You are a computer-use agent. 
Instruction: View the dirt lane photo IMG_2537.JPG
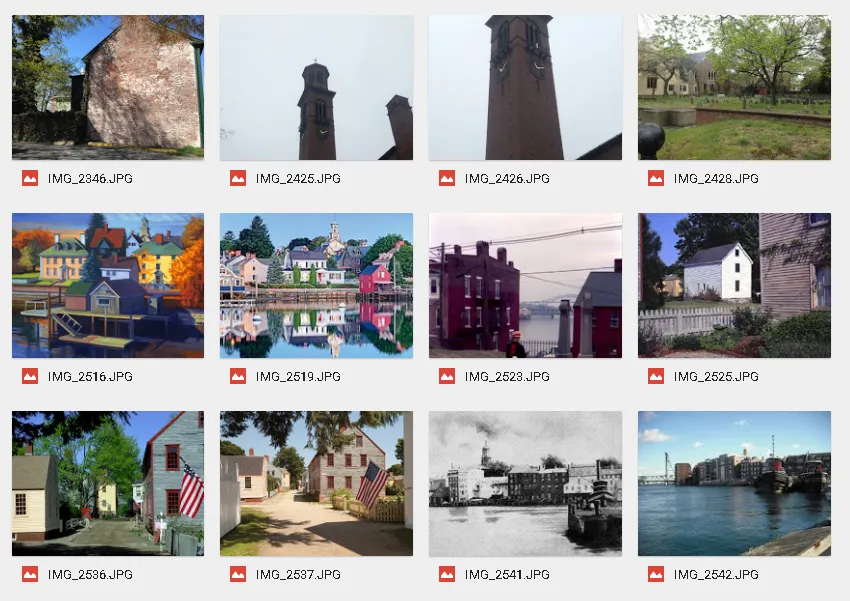(317, 483)
